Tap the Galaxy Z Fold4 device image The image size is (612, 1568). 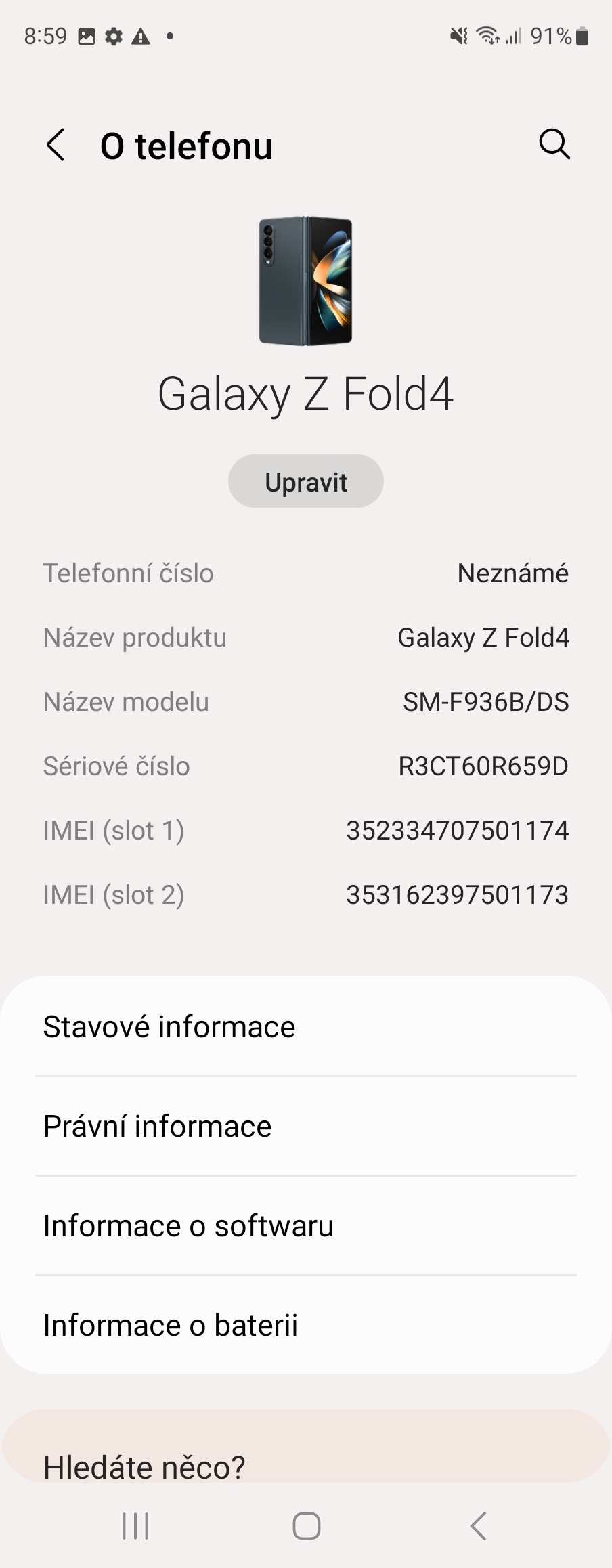click(305, 282)
